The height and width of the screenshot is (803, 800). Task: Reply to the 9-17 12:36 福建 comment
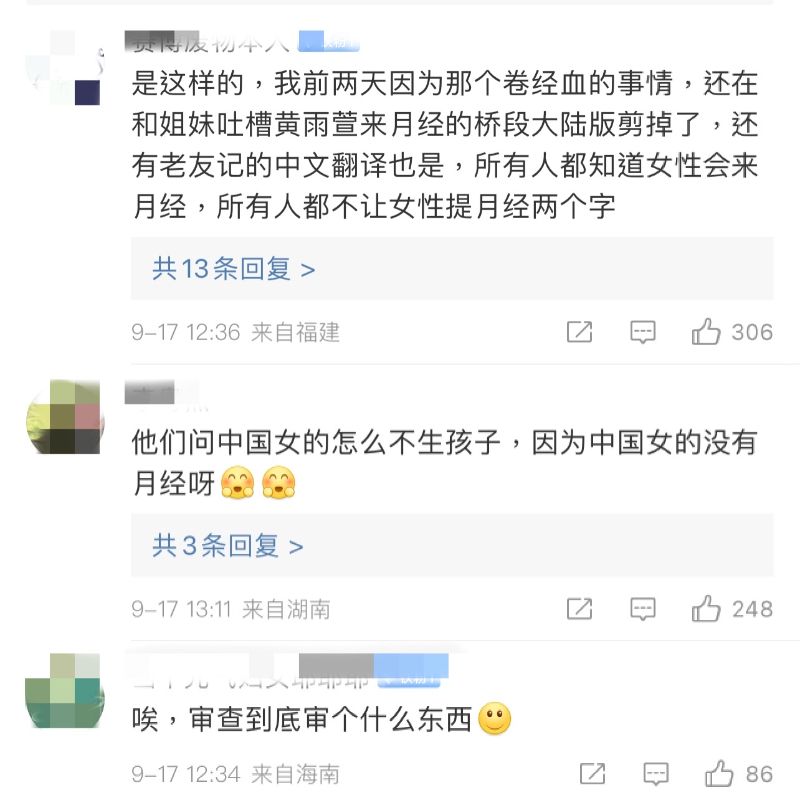[642, 332]
